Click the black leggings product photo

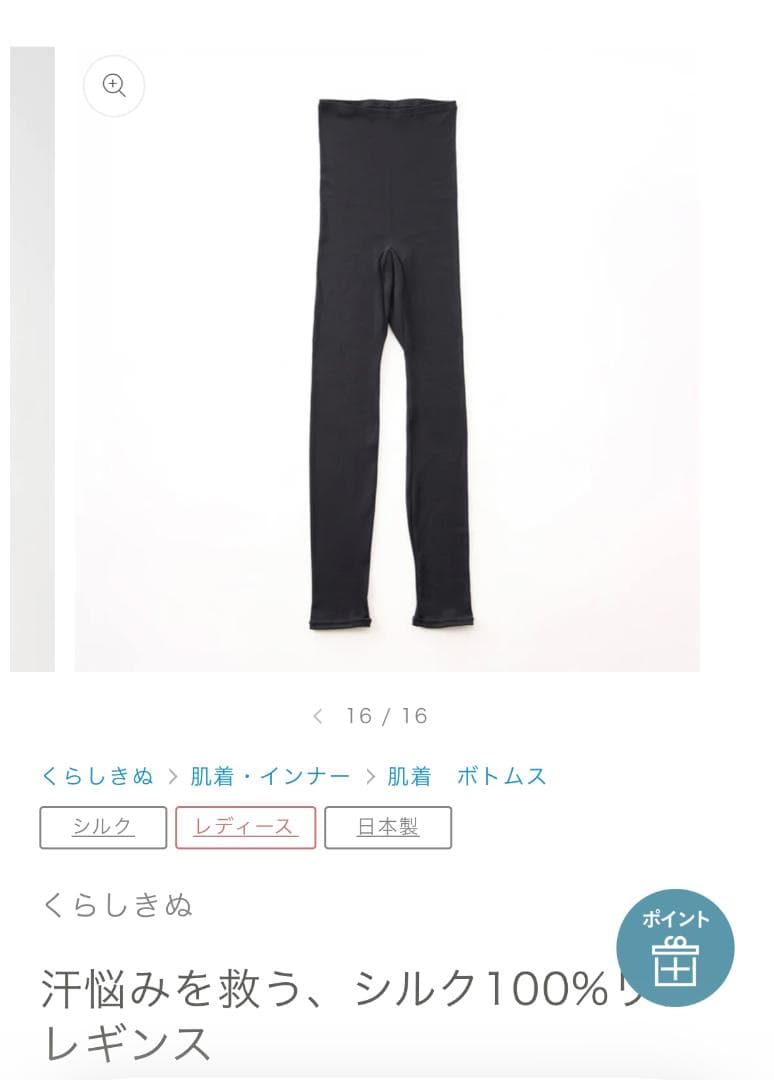tap(387, 360)
